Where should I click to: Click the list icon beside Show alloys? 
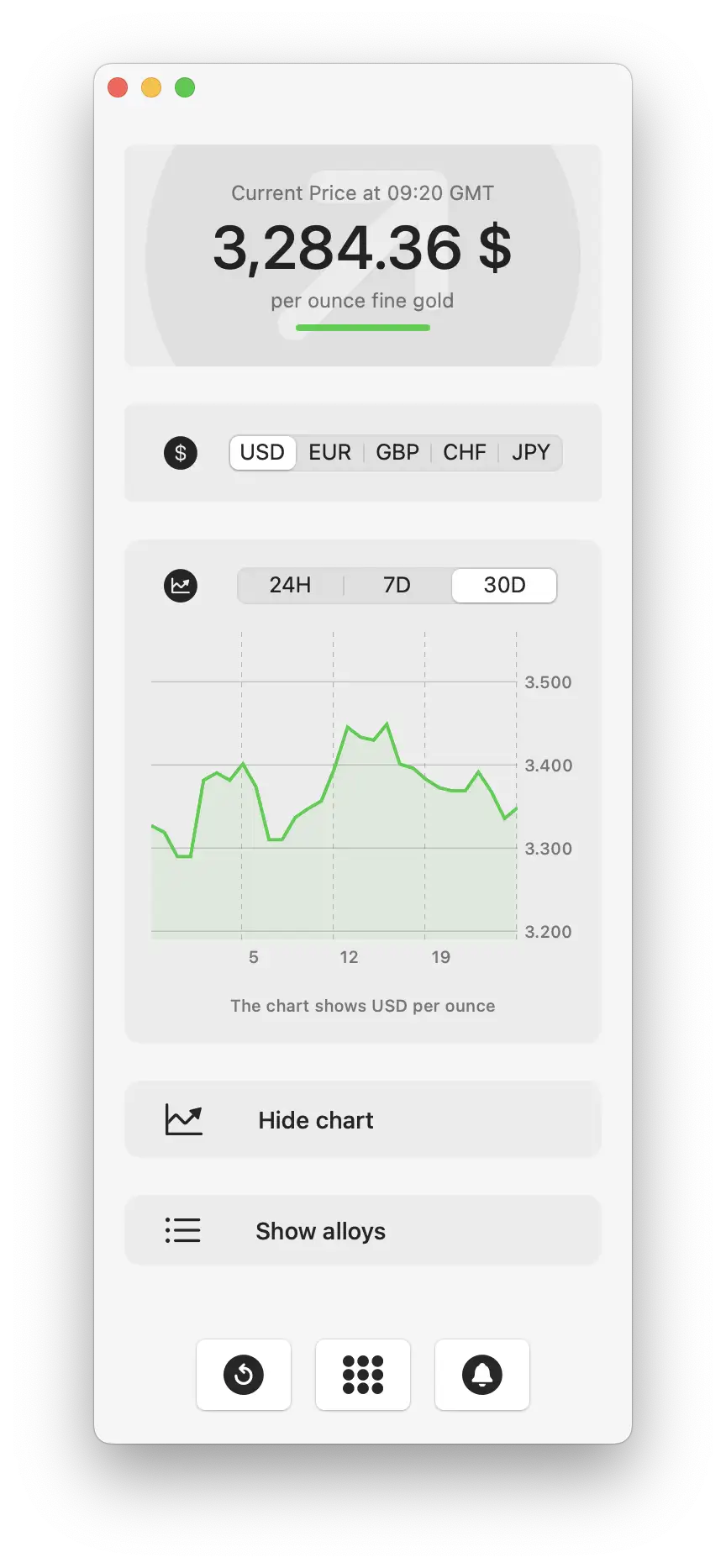[182, 1230]
